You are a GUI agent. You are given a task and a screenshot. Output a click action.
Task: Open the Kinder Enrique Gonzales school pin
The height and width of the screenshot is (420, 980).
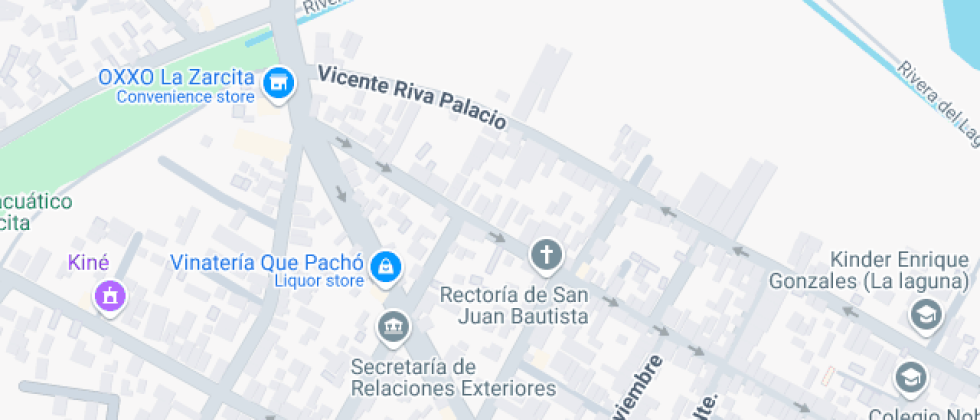tap(925, 315)
